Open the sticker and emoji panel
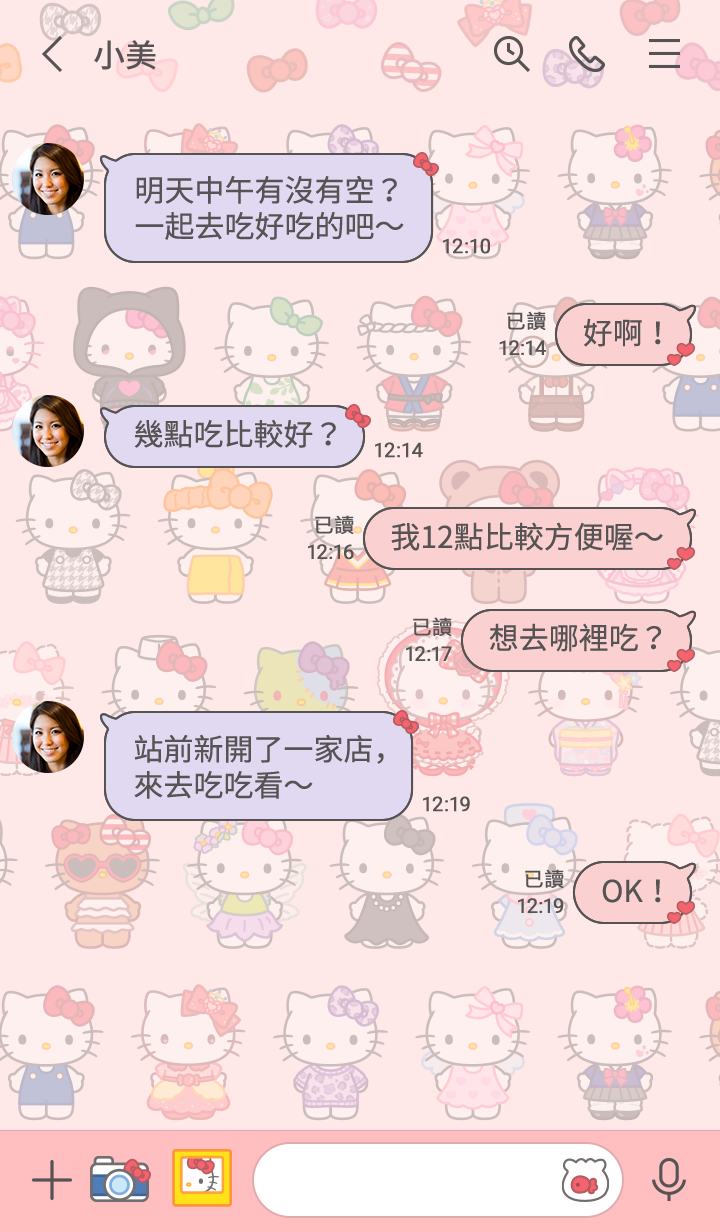This screenshot has width=720, height=1232. [x=585, y=1181]
